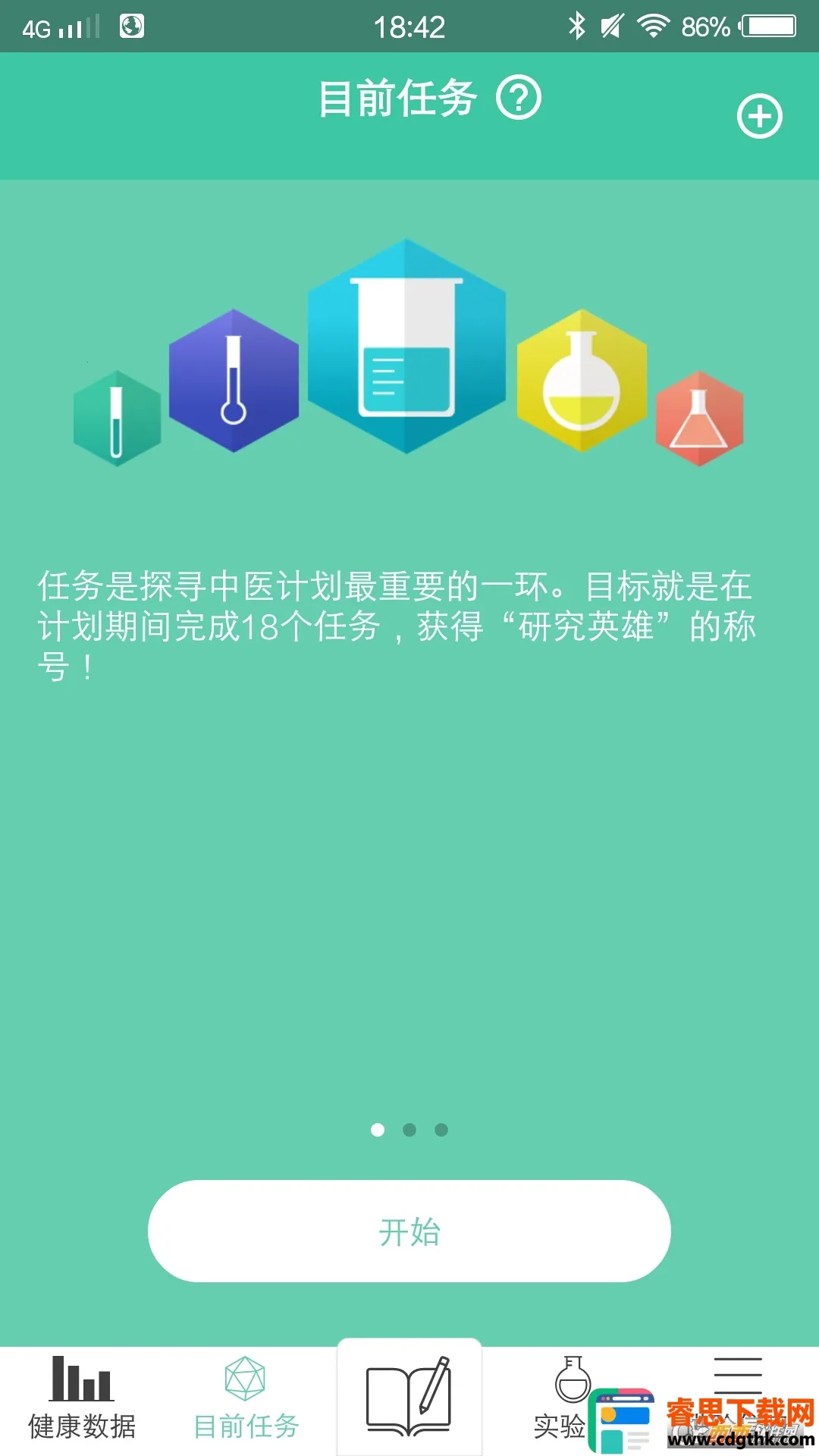Jump to the second intro page dot
This screenshot has width=819, height=1456.
(x=409, y=1130)
